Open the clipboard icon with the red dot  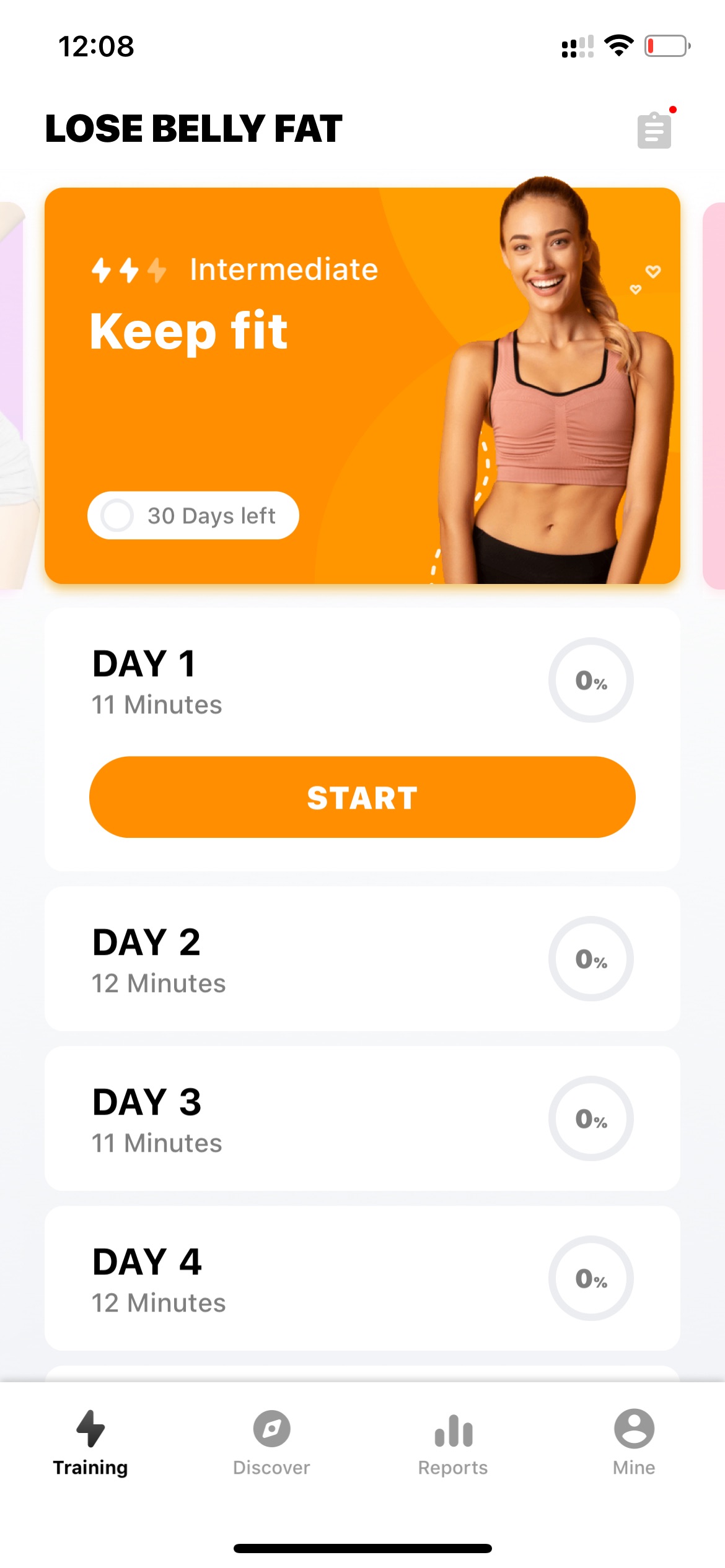pos(654,130)
